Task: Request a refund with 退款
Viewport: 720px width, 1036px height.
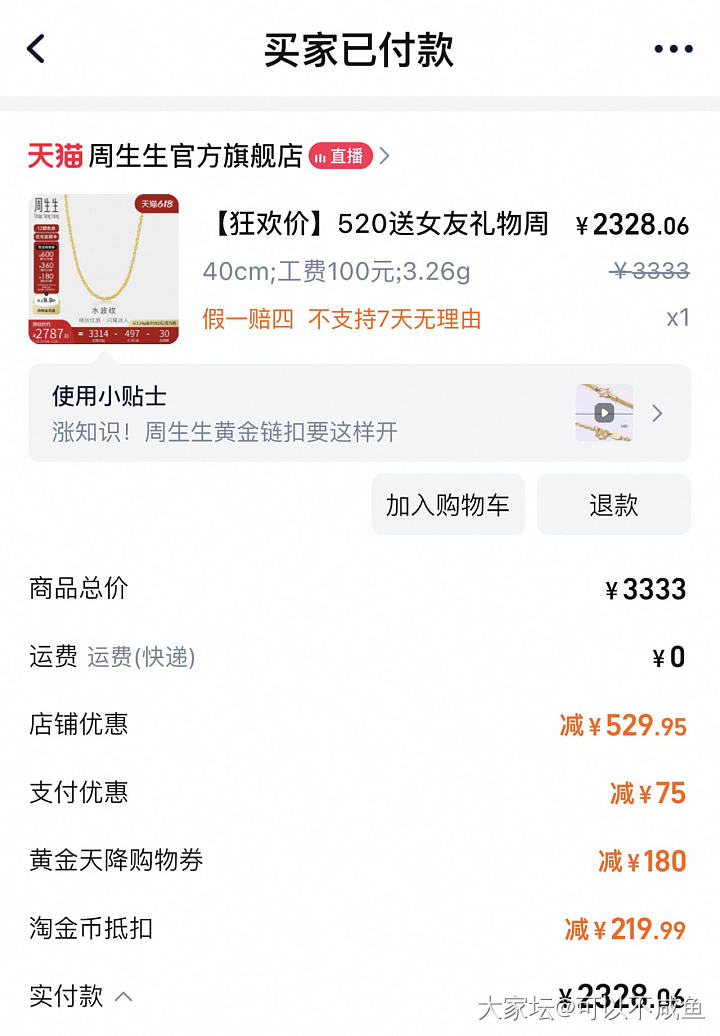Action: (x=613, y=505)
